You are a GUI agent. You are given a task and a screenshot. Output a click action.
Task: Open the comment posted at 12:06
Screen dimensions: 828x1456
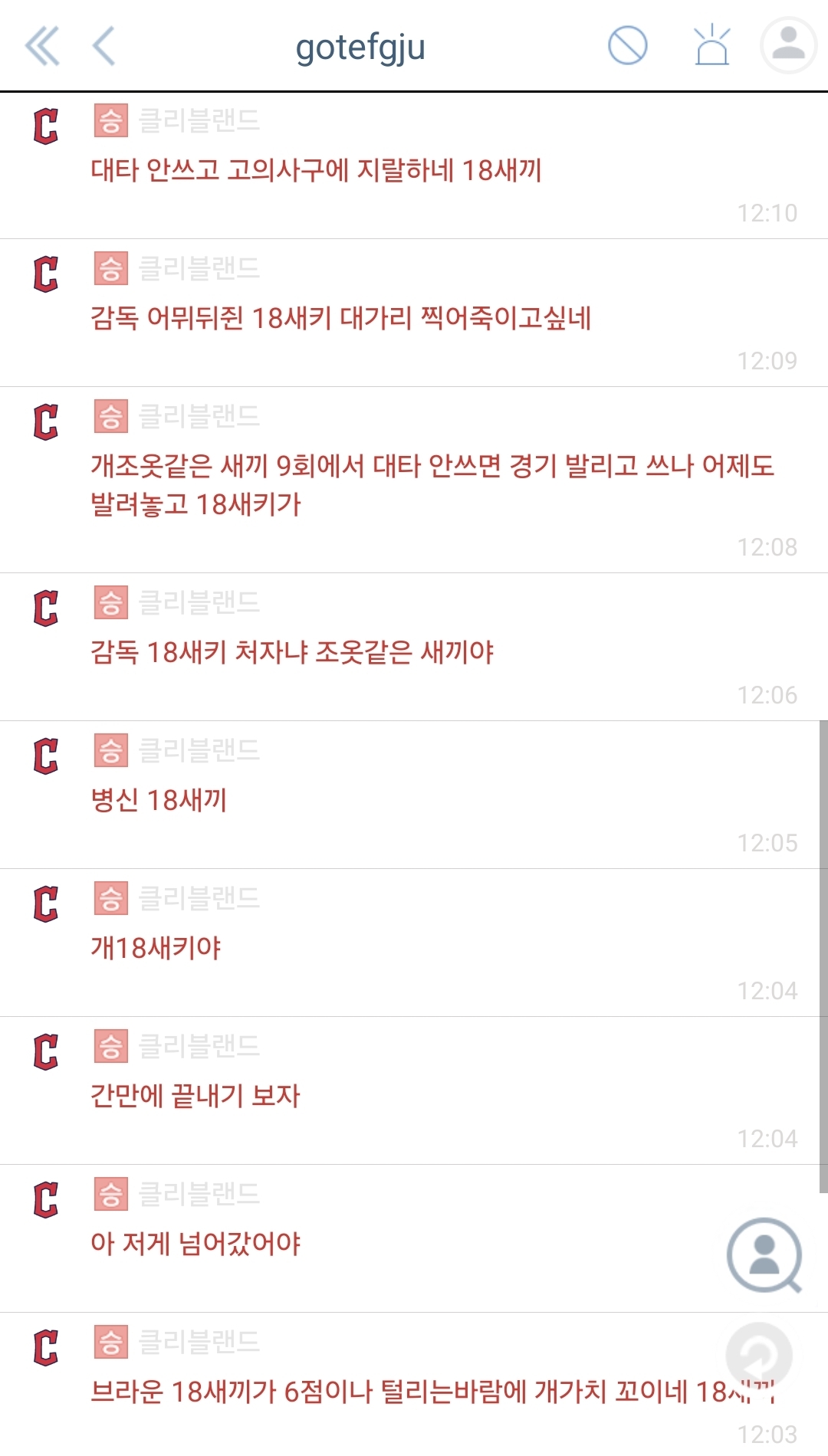pyautogui.click(x=292, y=652)
